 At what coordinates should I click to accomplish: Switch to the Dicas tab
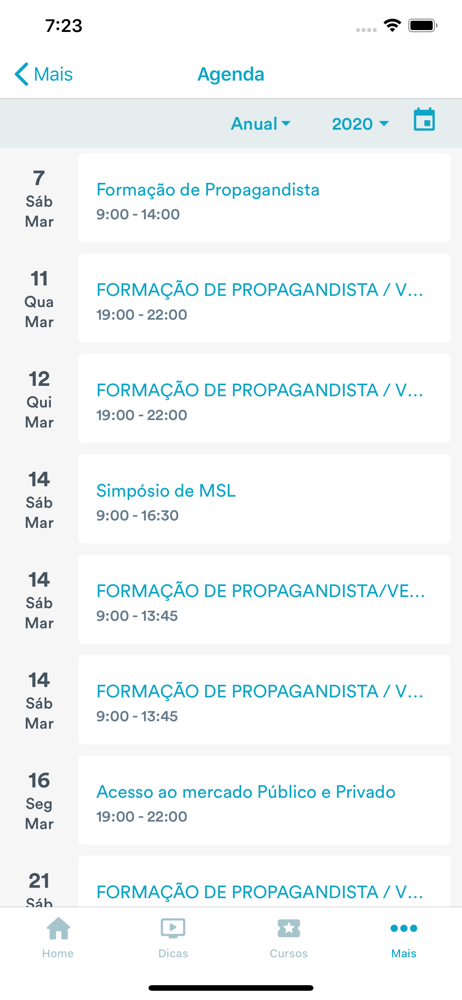pyautogui.click(x=173, y=938)
